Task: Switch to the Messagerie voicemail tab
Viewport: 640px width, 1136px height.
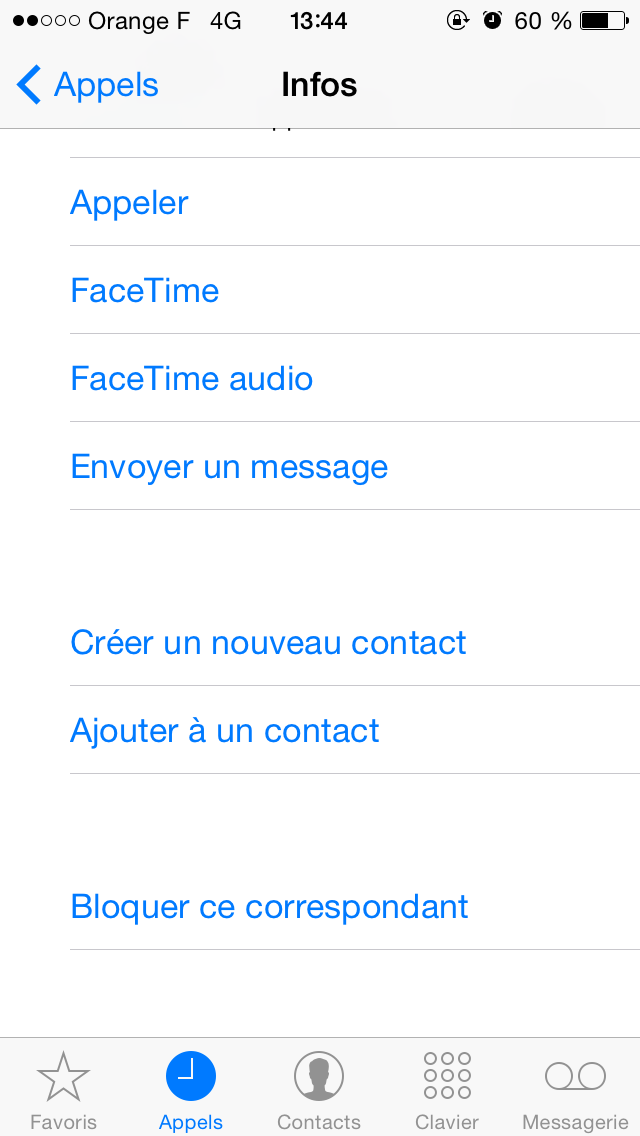Action: (x=575, y=1088)
